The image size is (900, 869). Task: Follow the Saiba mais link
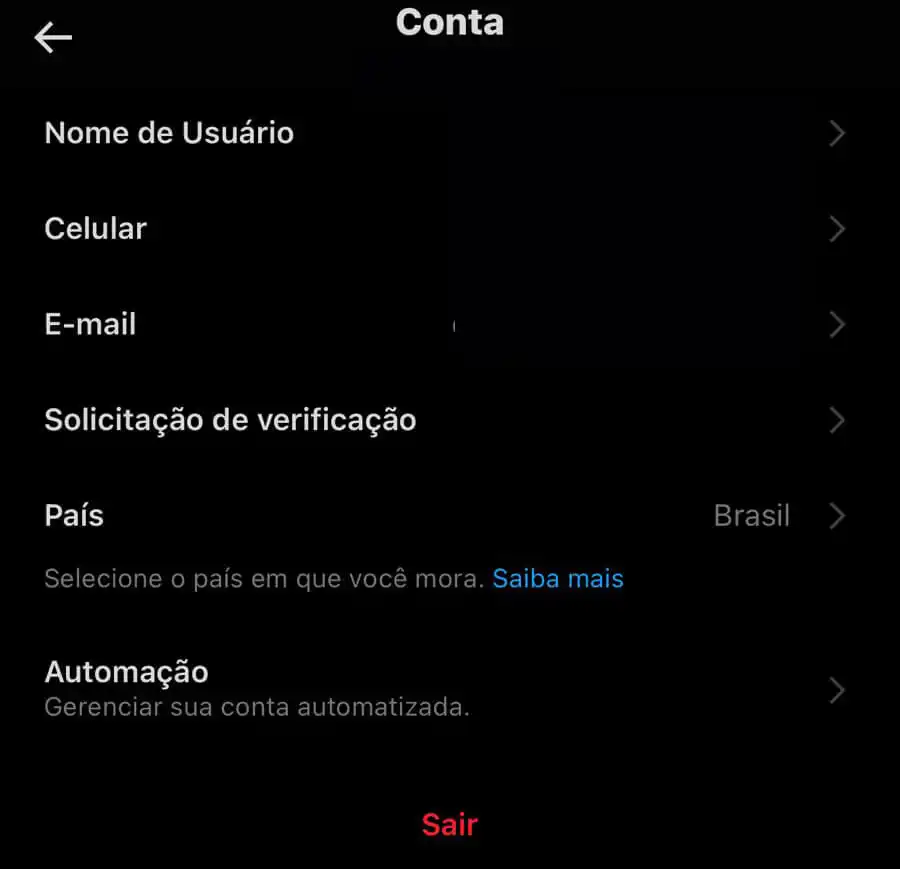[558, 578]
